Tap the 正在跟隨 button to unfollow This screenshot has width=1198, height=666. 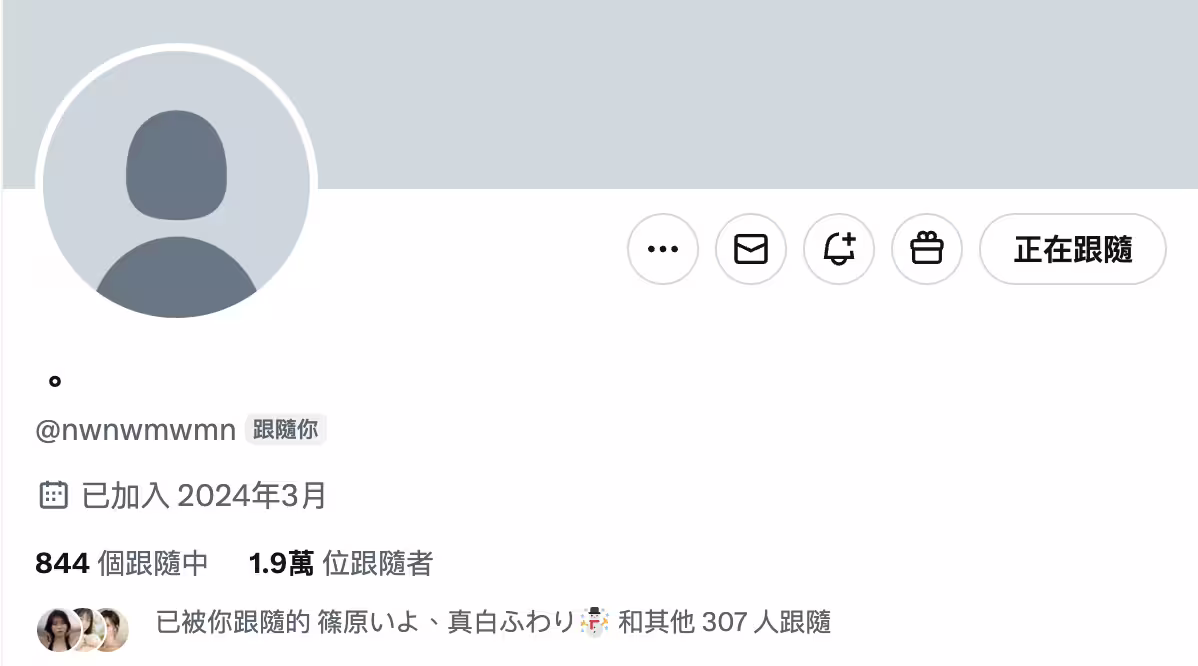(1072, 249)
